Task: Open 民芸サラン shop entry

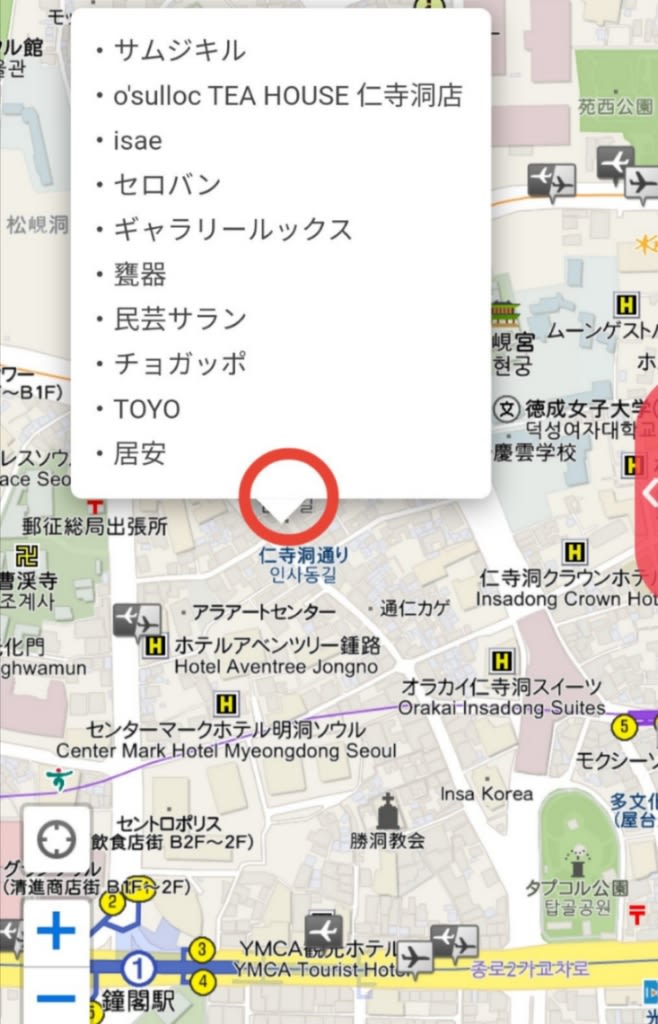Action: click(180, 319)
